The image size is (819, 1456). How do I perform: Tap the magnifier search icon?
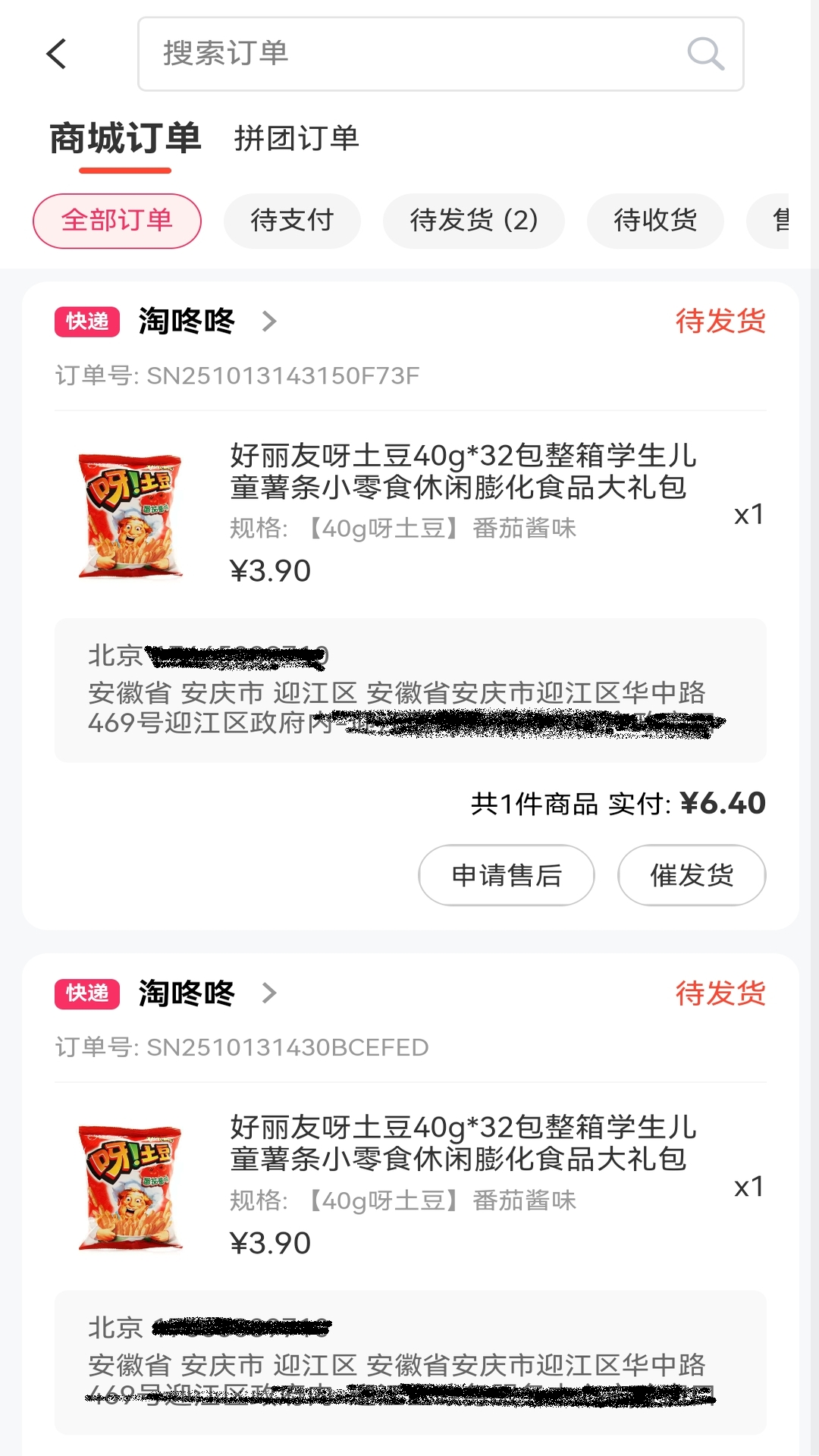(x=705, y=54)
